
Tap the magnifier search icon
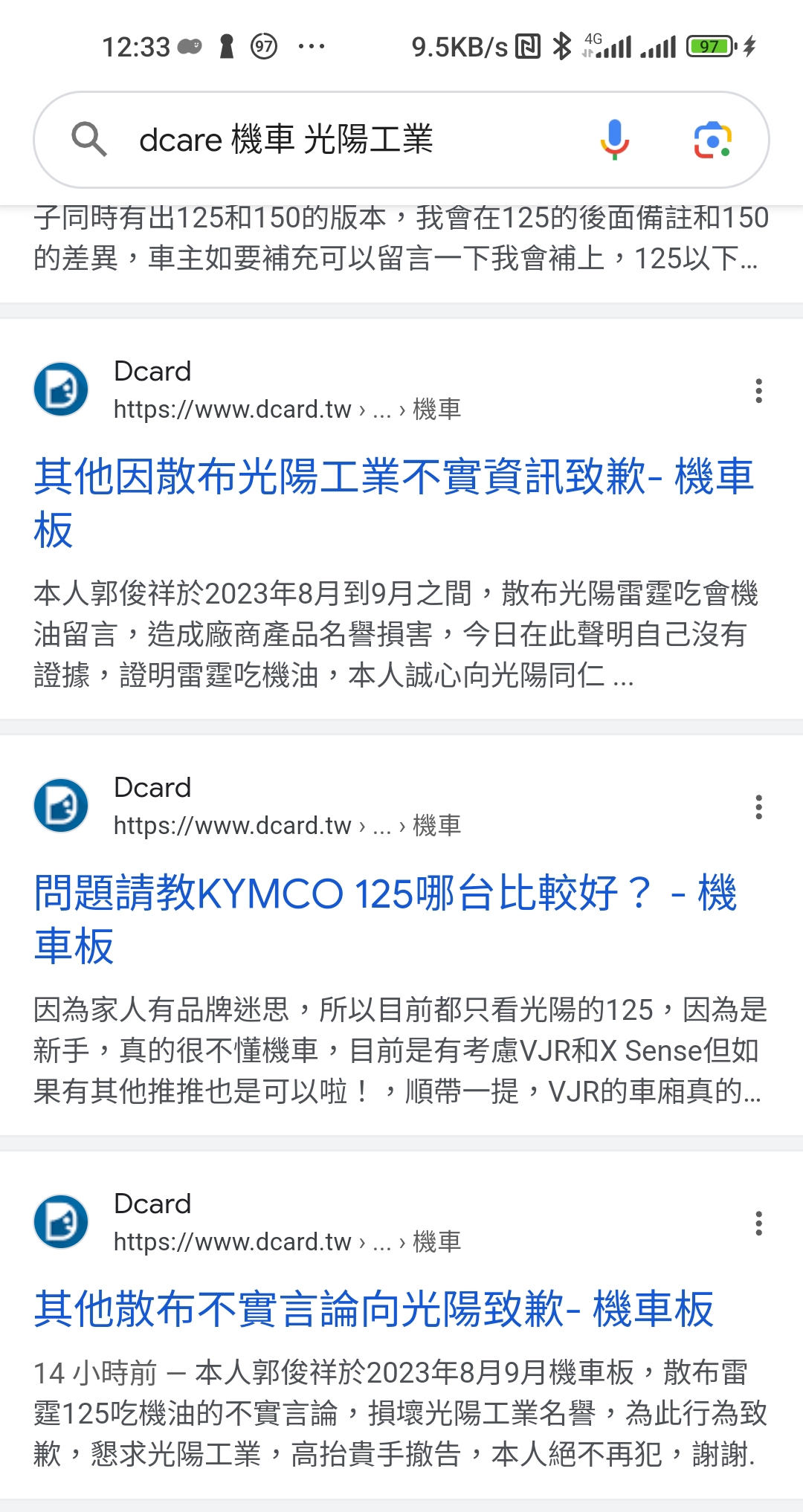tap(89, 140)
